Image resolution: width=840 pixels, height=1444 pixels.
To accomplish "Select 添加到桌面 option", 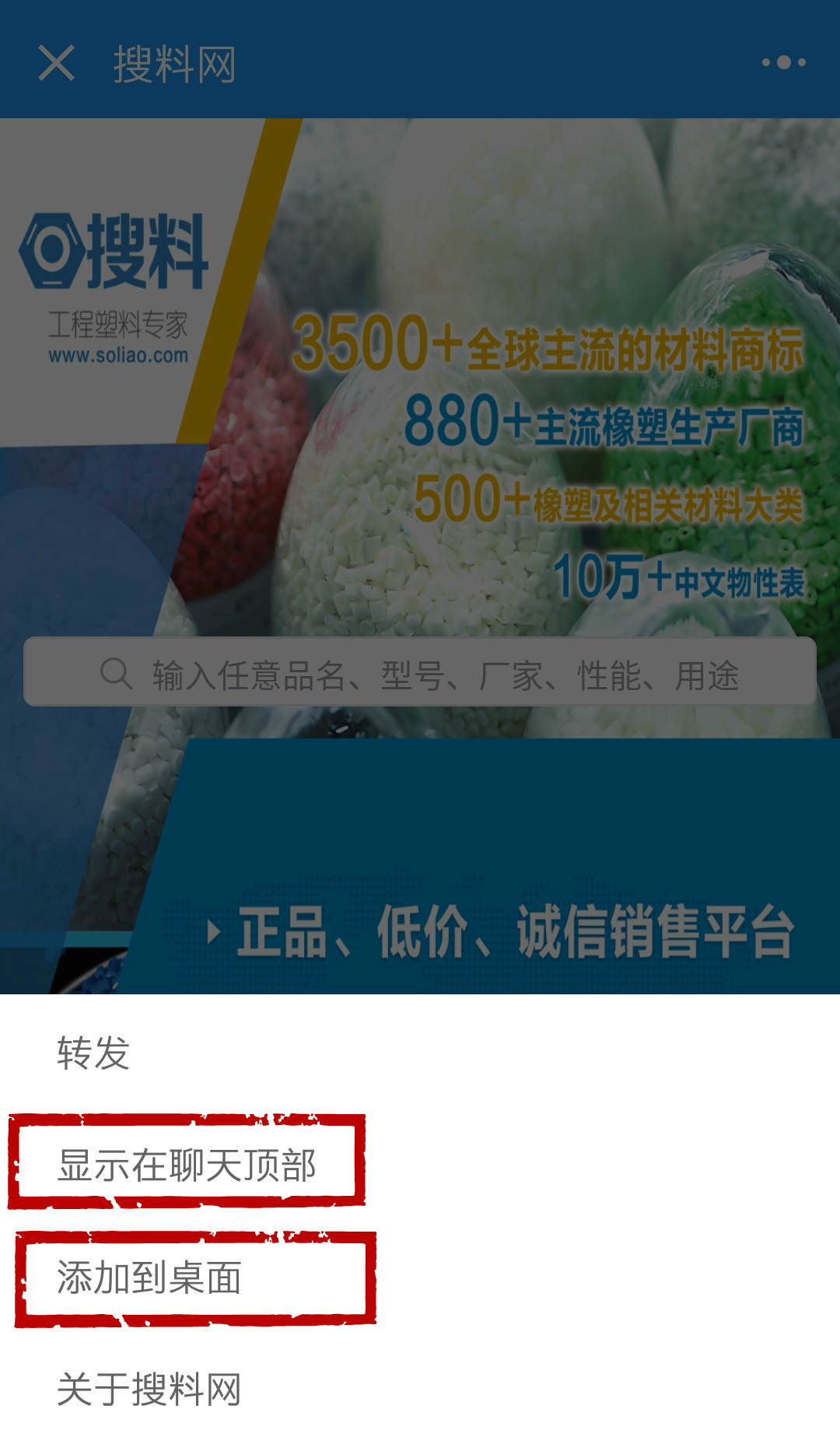I will pos(149,1278).
